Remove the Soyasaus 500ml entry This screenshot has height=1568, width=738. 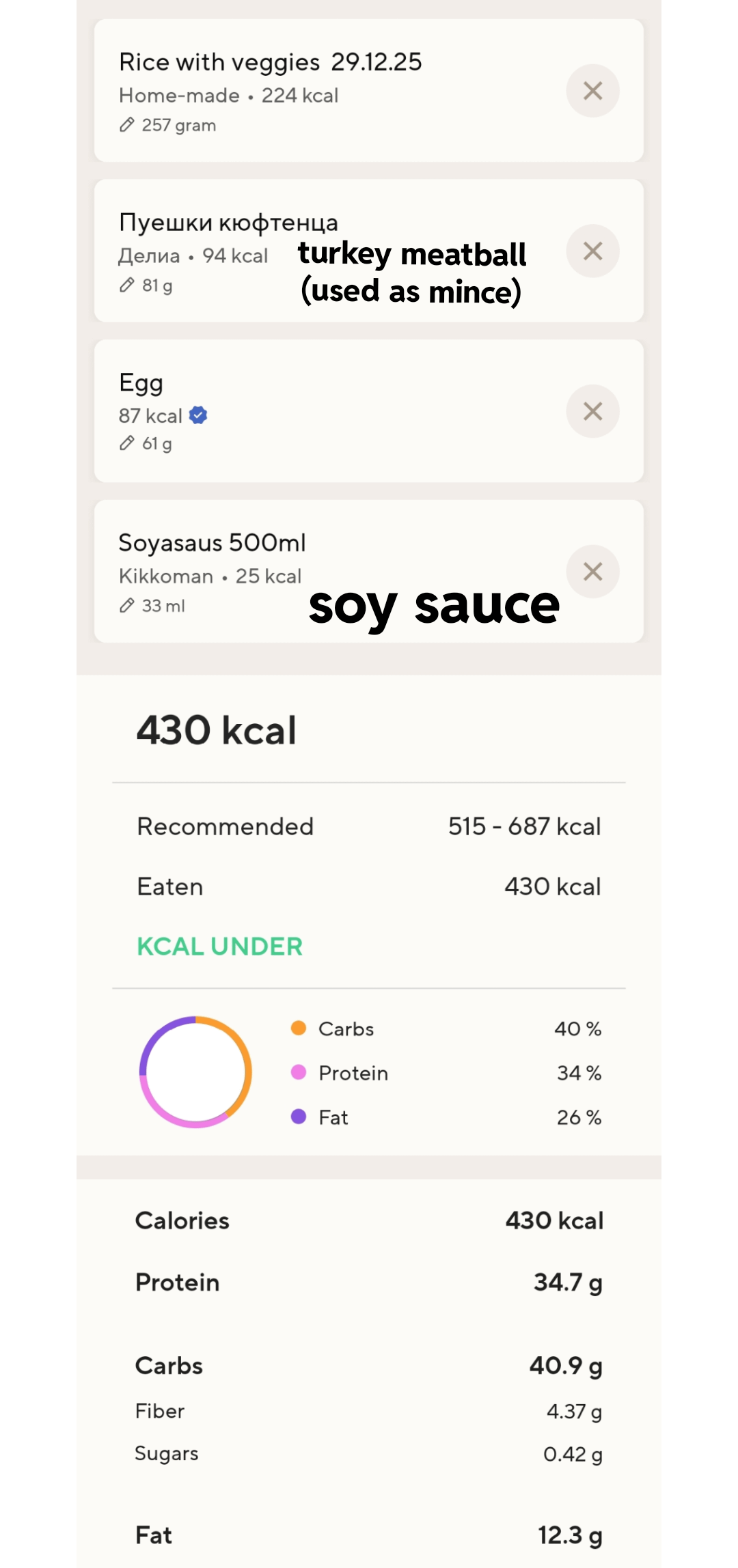pyautogui.click(x=592, y=572)
